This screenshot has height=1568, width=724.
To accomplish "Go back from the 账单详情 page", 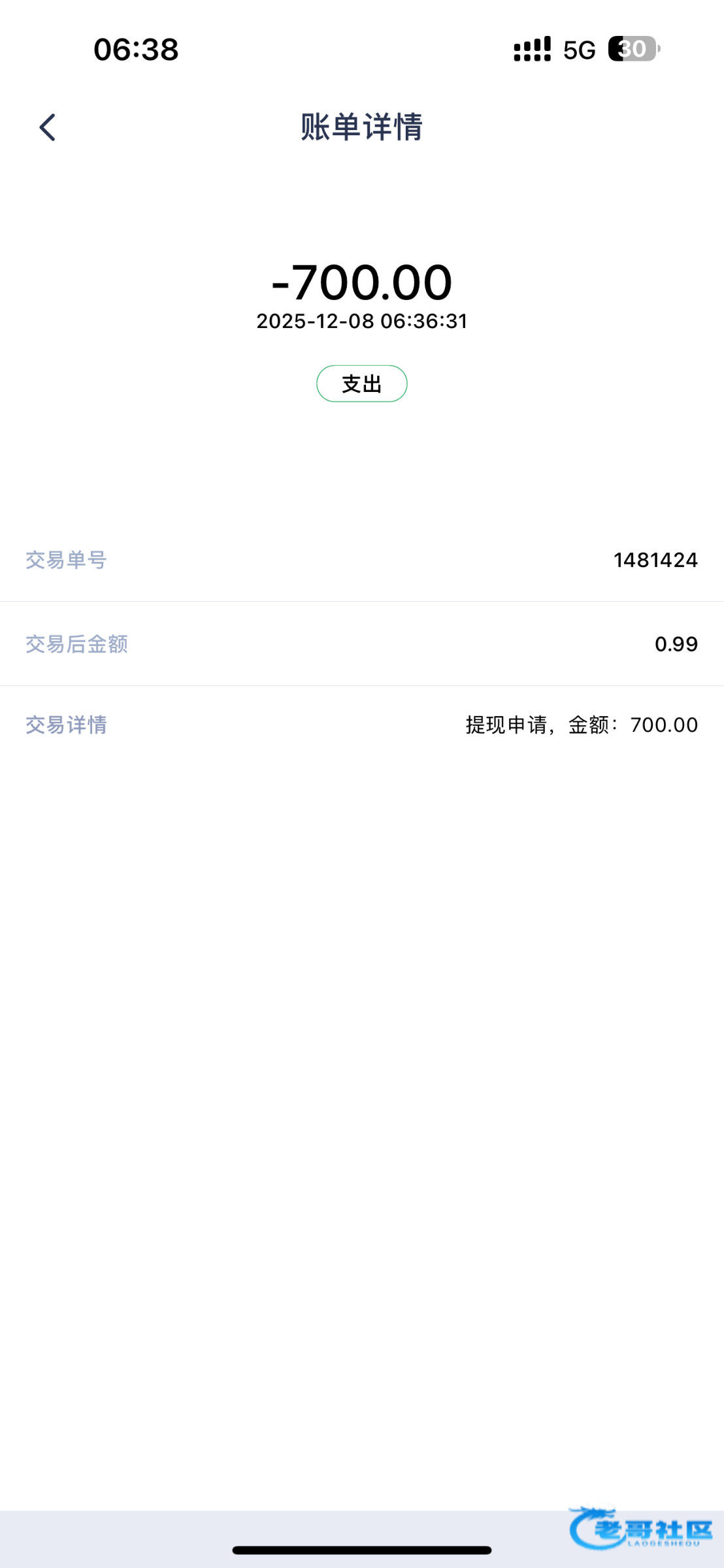I will [x=48, y=127].
